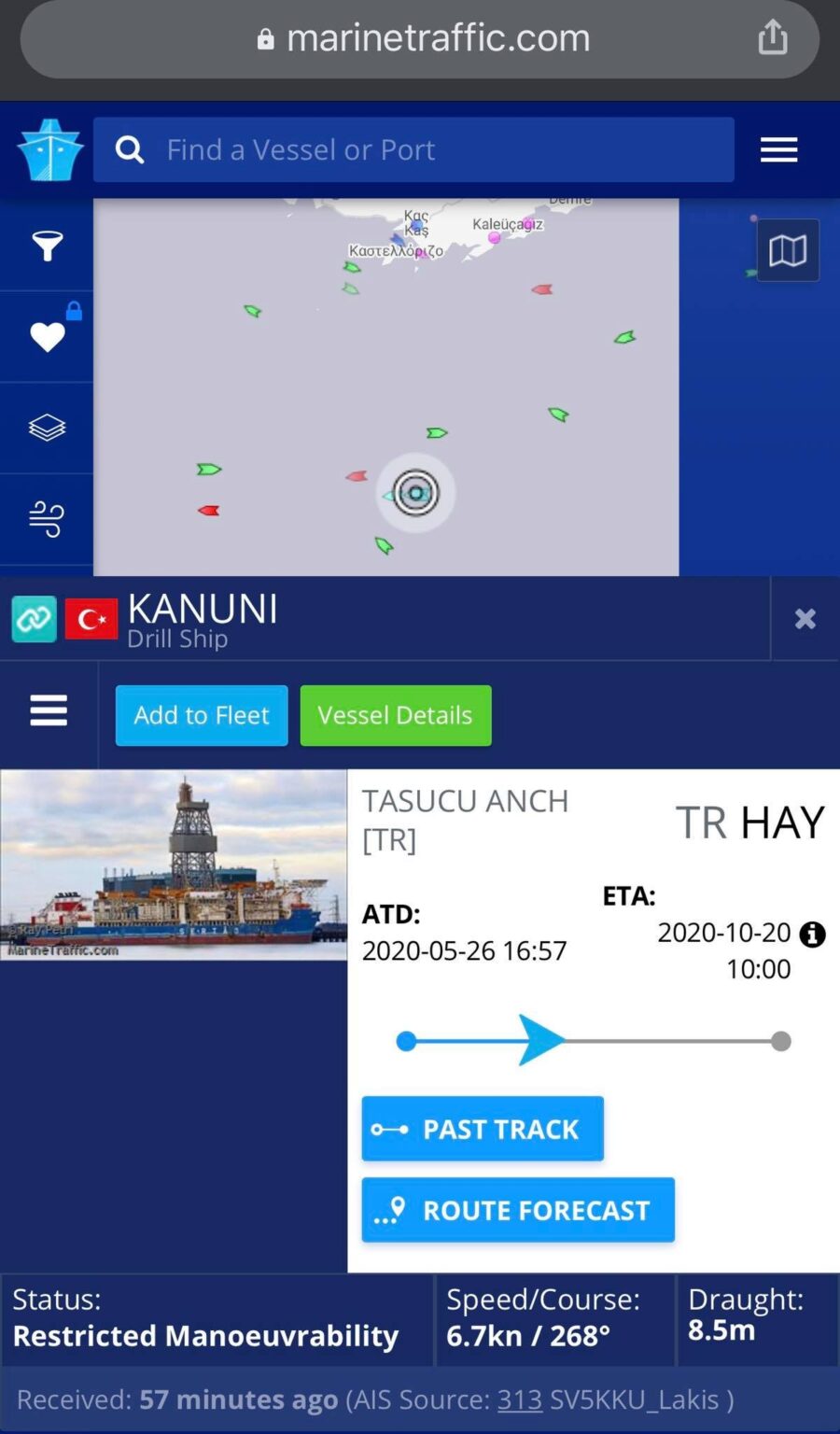Close the KANUNI vessel panel
840x1434 pixels.
805,618
